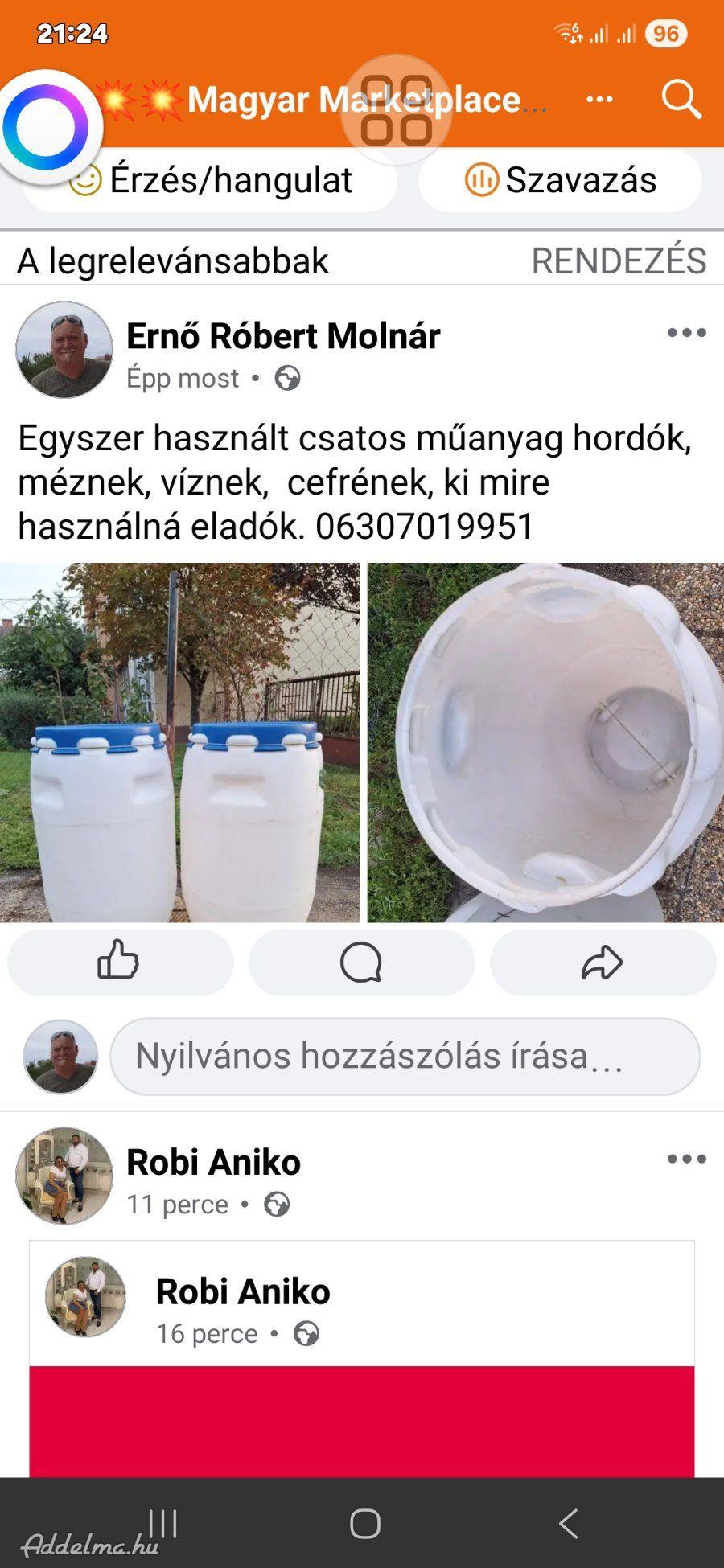Open the group header three-dot menu
Screen dimensions: 724x1568
click(x=599, y=99)
